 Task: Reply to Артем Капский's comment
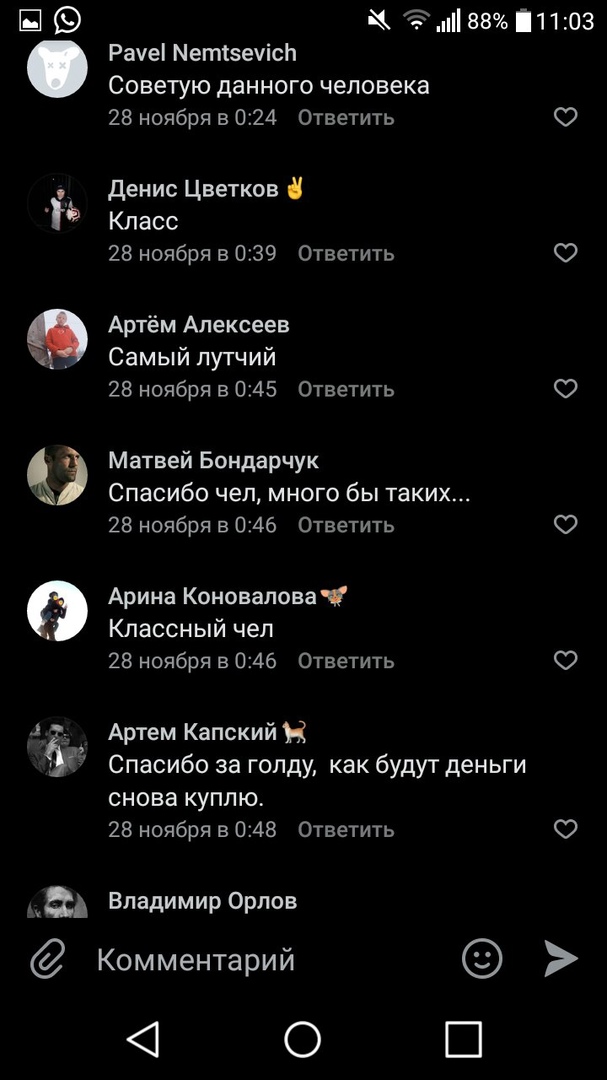point(346,829)
